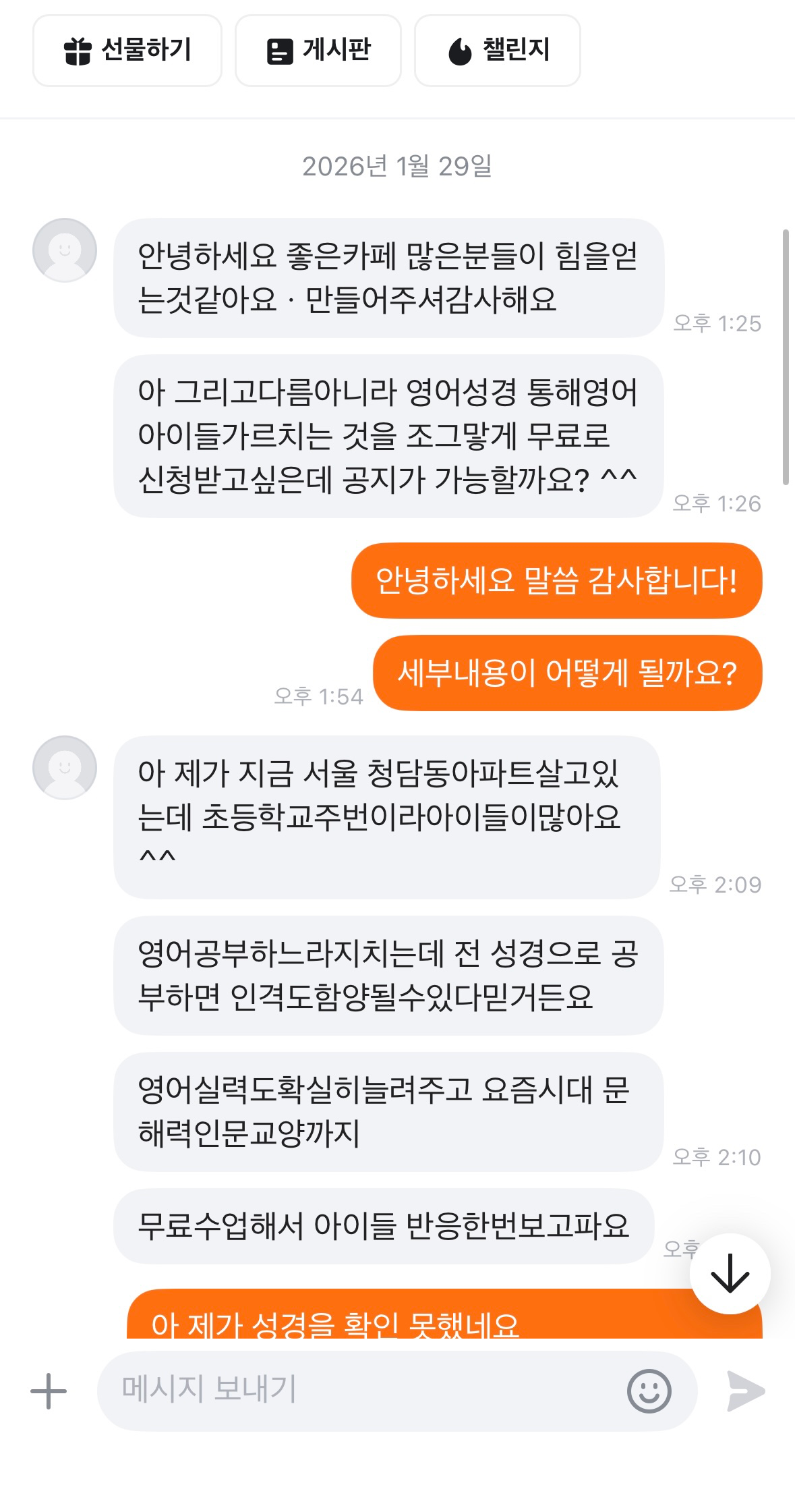Screen dimensions: 795x1512
Task: Select the date header 2026년 1월 29일
Action: click(398, 165)
